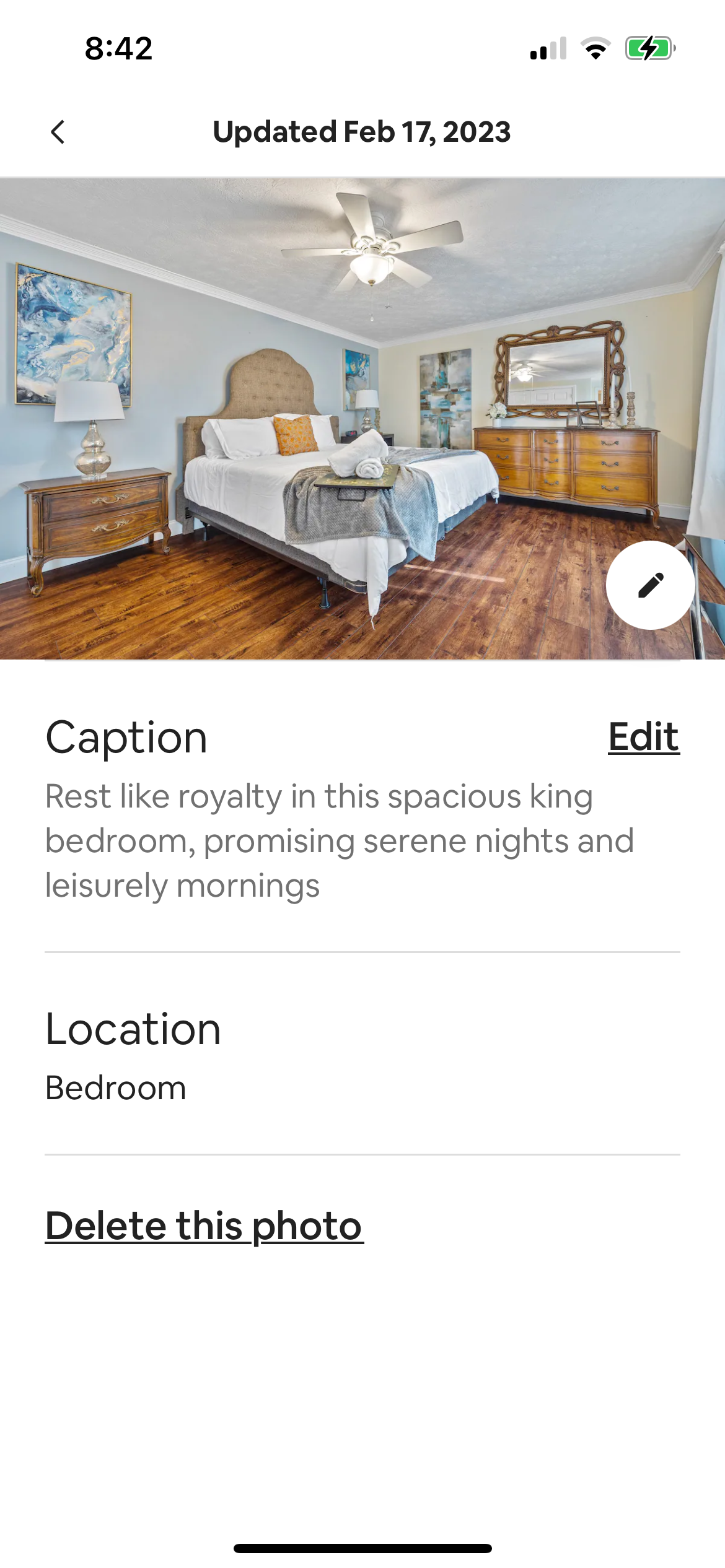The image size is (725, 1568).
Task: Go back using the top-left arrow
Action: coord(58,132)
